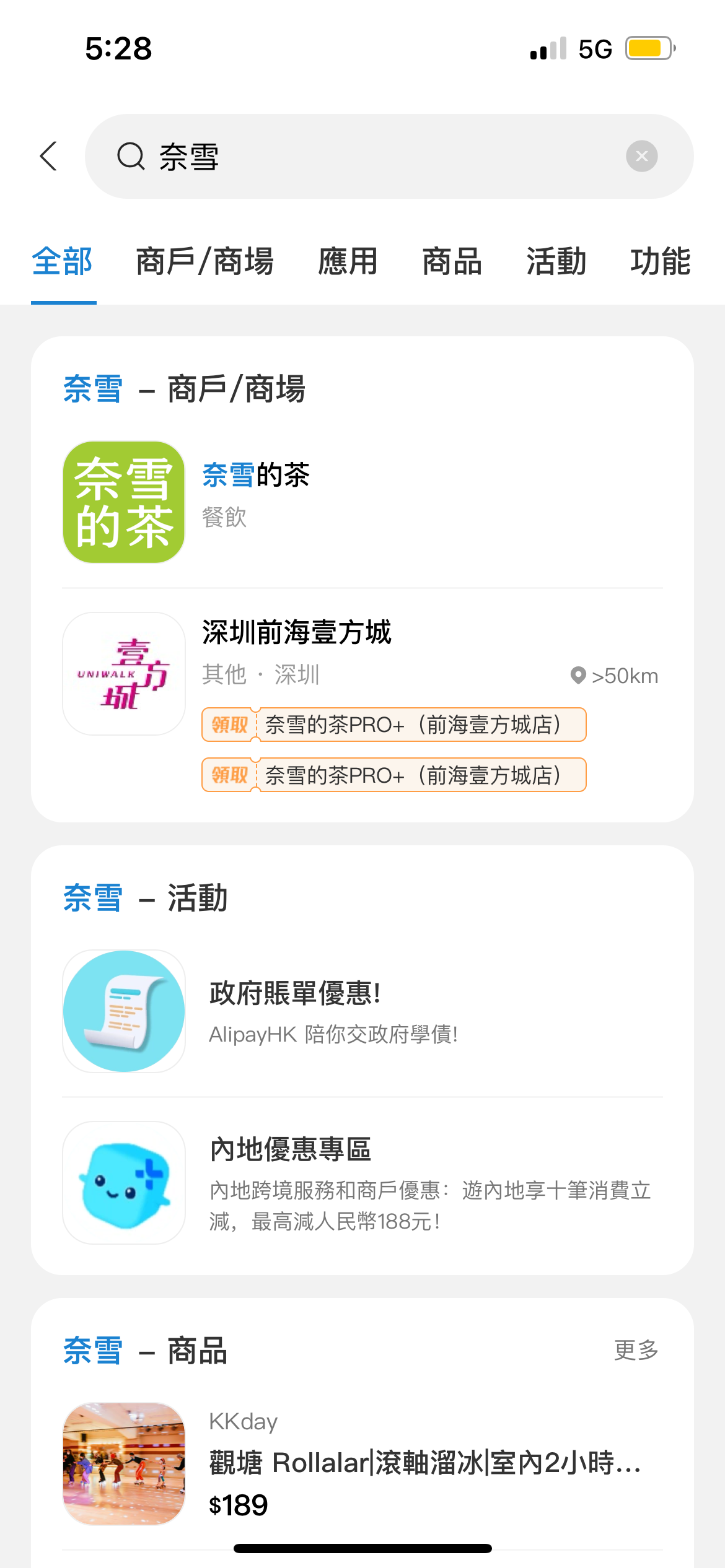
Task: View 更多 products for 奈雪
Action: (x=636, y=1350)
